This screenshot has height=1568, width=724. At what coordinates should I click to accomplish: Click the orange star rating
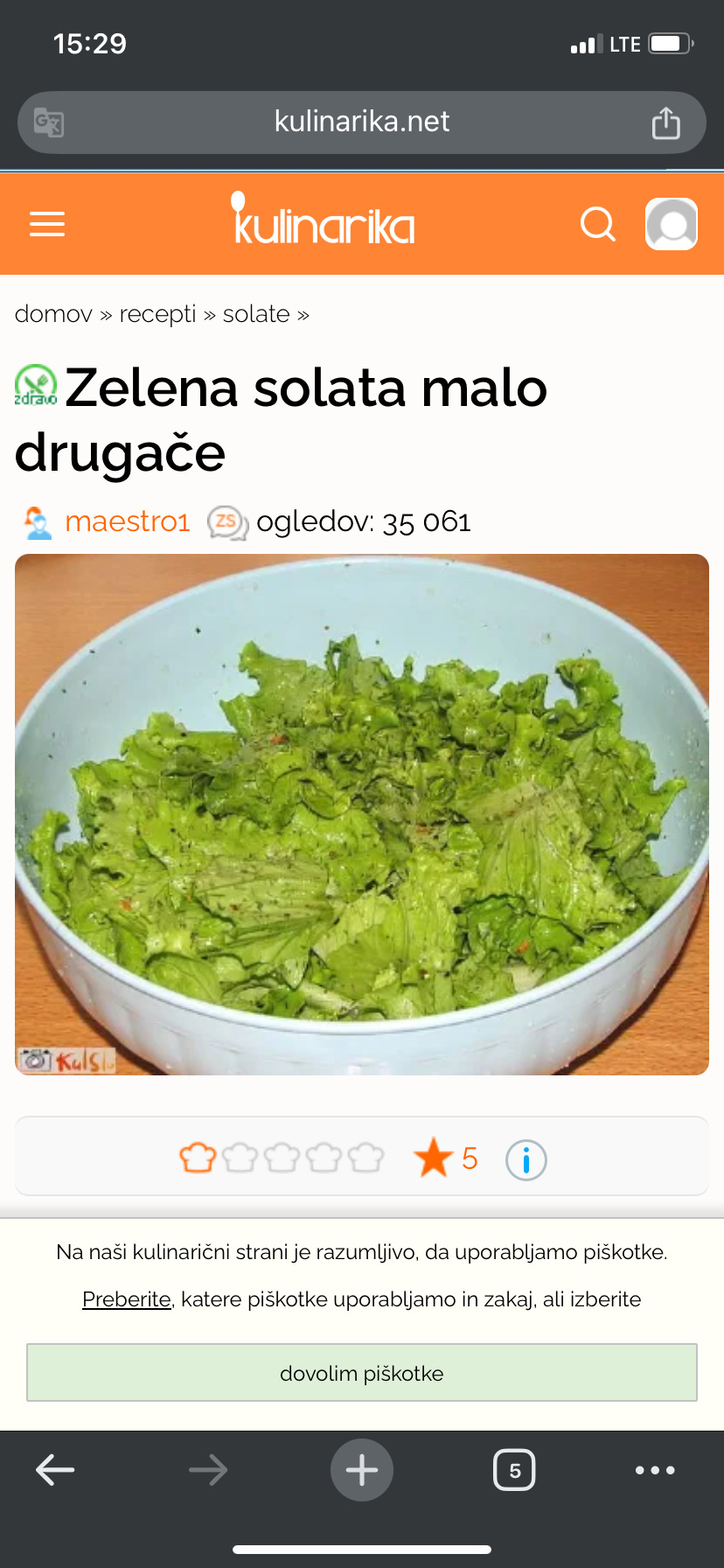point(436,1158)
